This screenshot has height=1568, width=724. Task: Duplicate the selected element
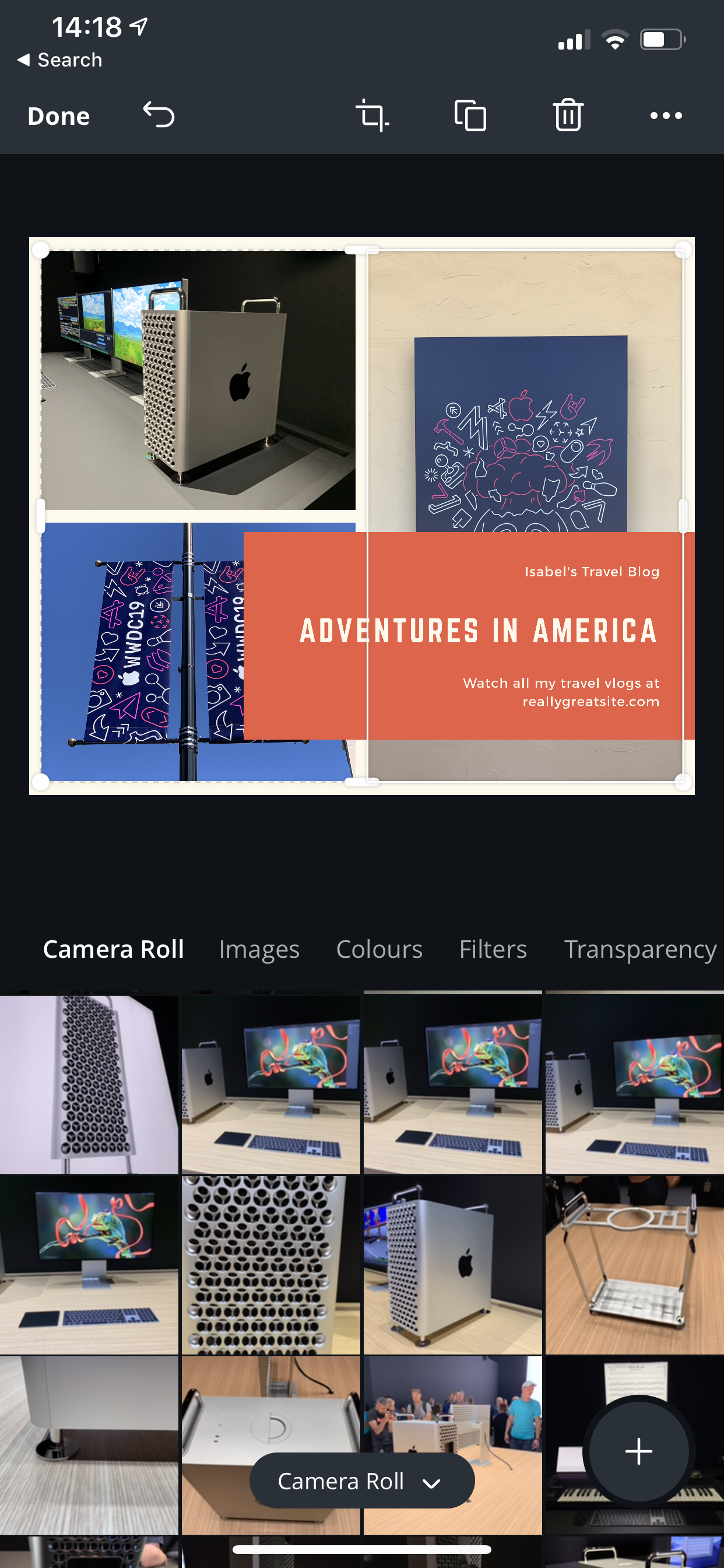[x=470, y=115]
